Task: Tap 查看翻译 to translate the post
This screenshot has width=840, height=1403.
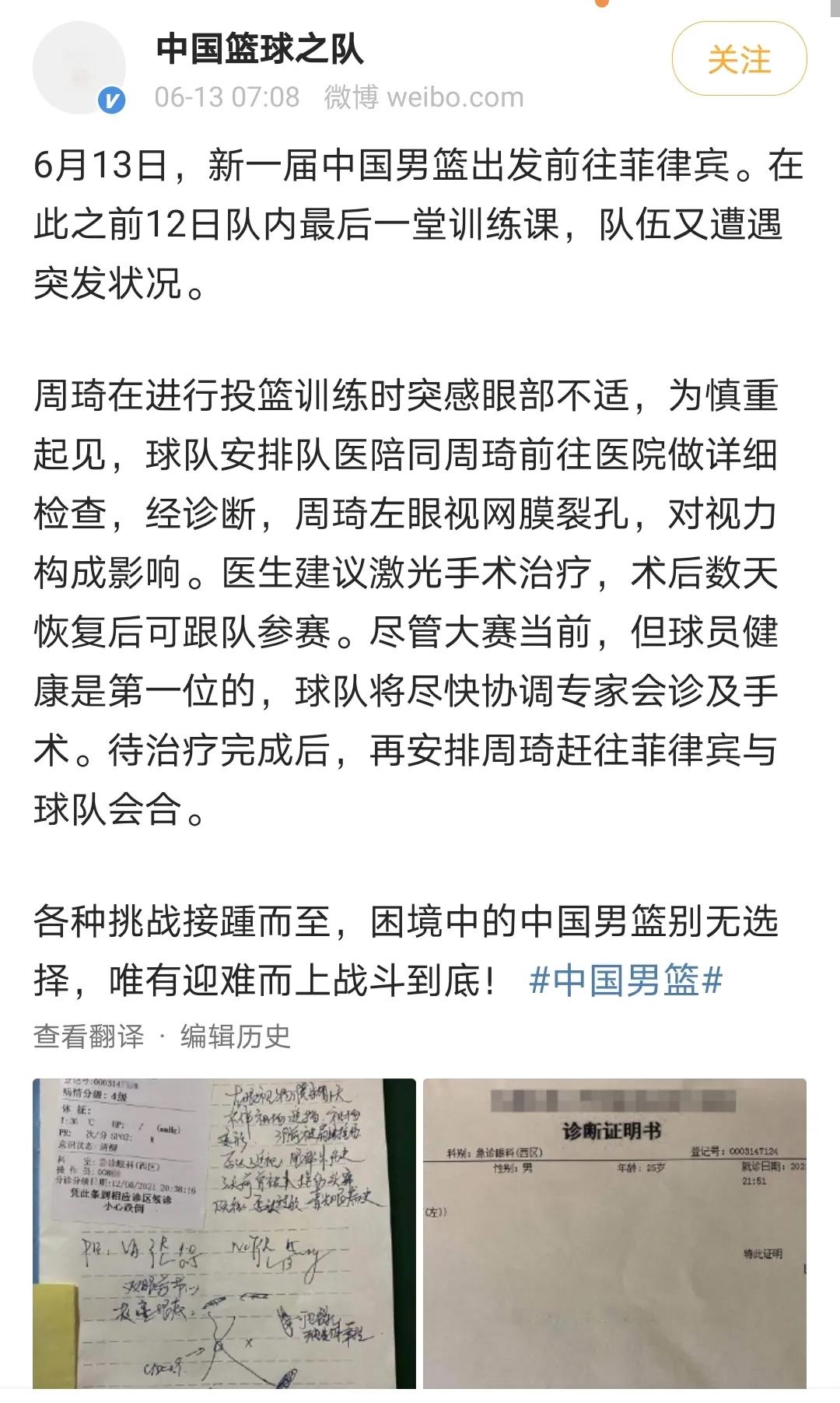Action: click(x=89, y=1036)
